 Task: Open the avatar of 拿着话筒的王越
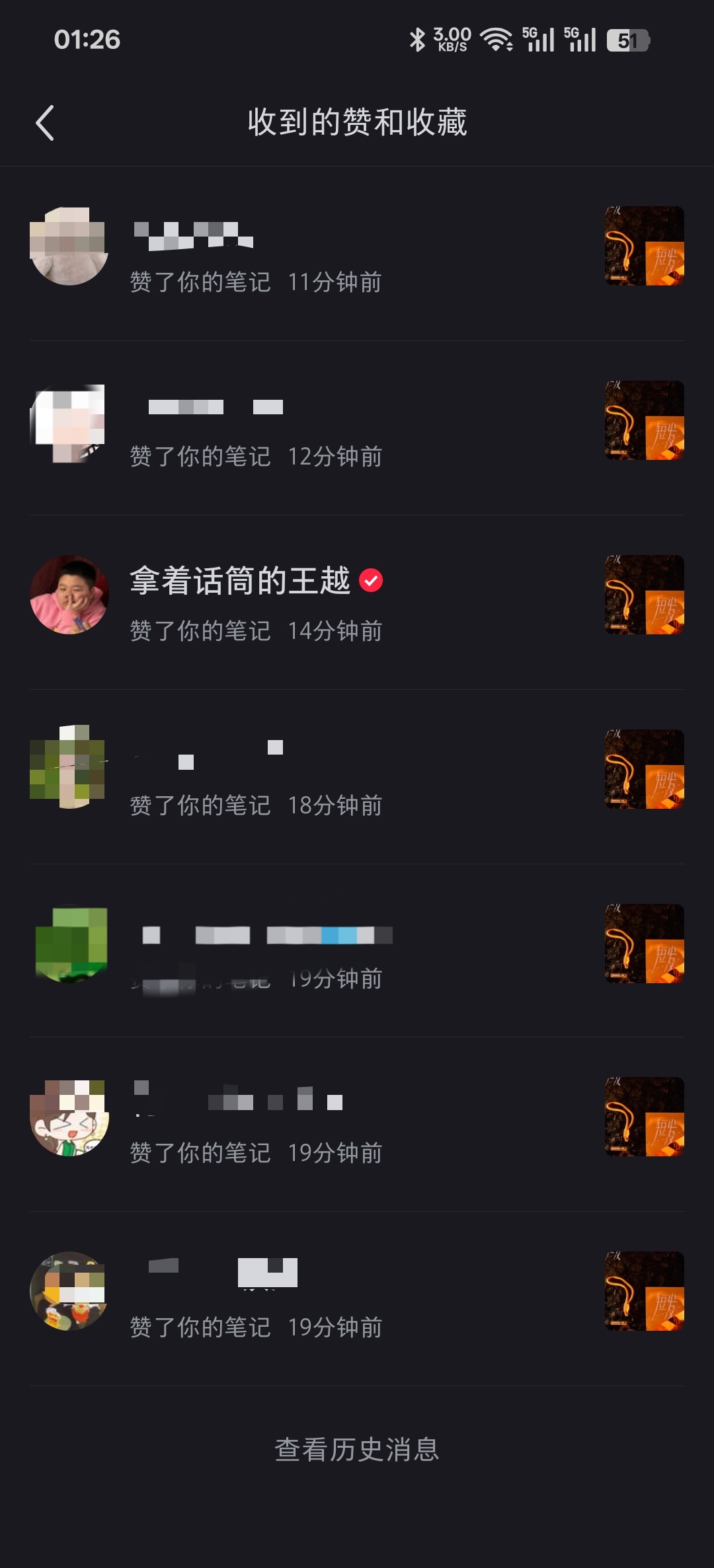(69, 595)
